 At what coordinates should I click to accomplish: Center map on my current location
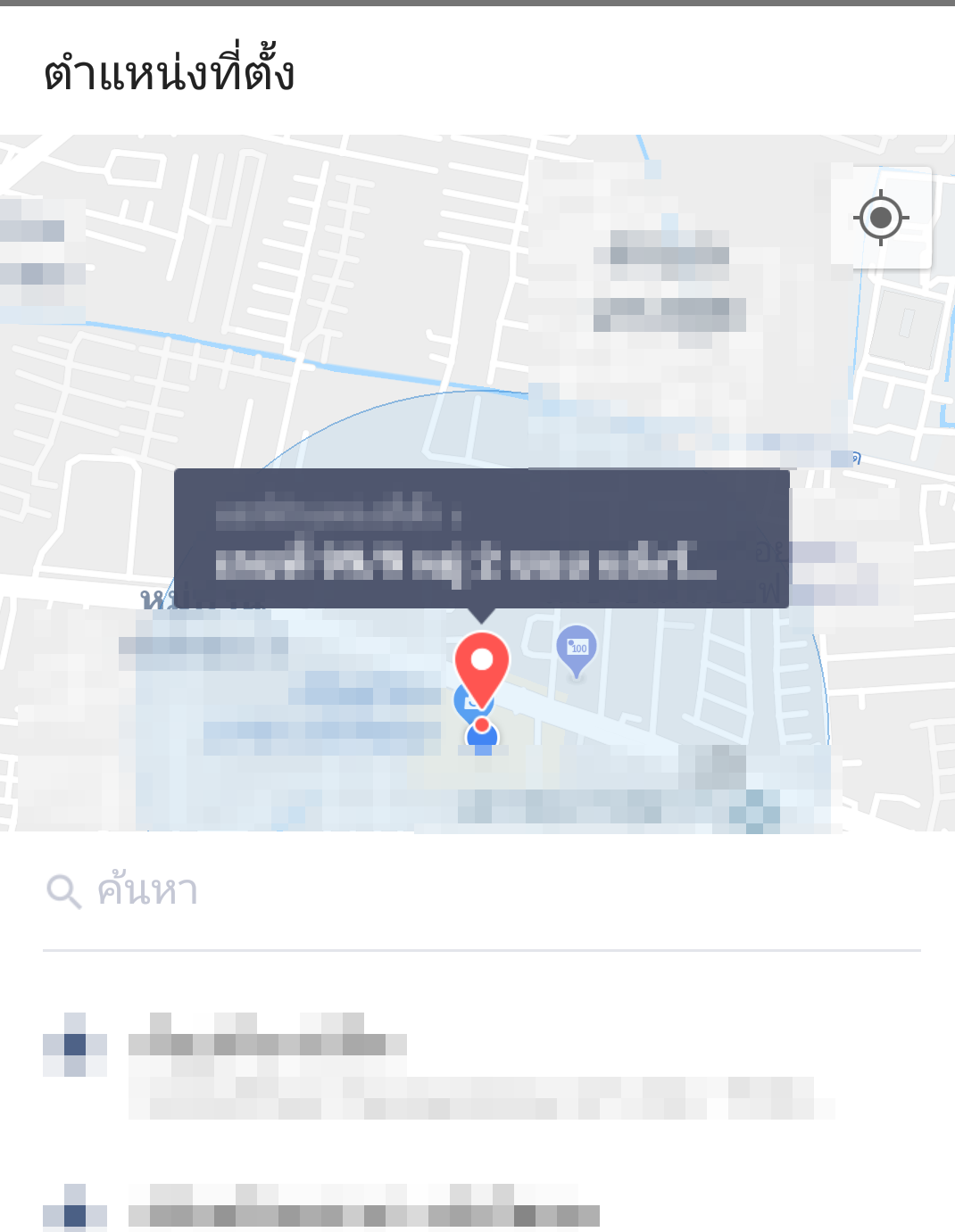pos(881,218)
